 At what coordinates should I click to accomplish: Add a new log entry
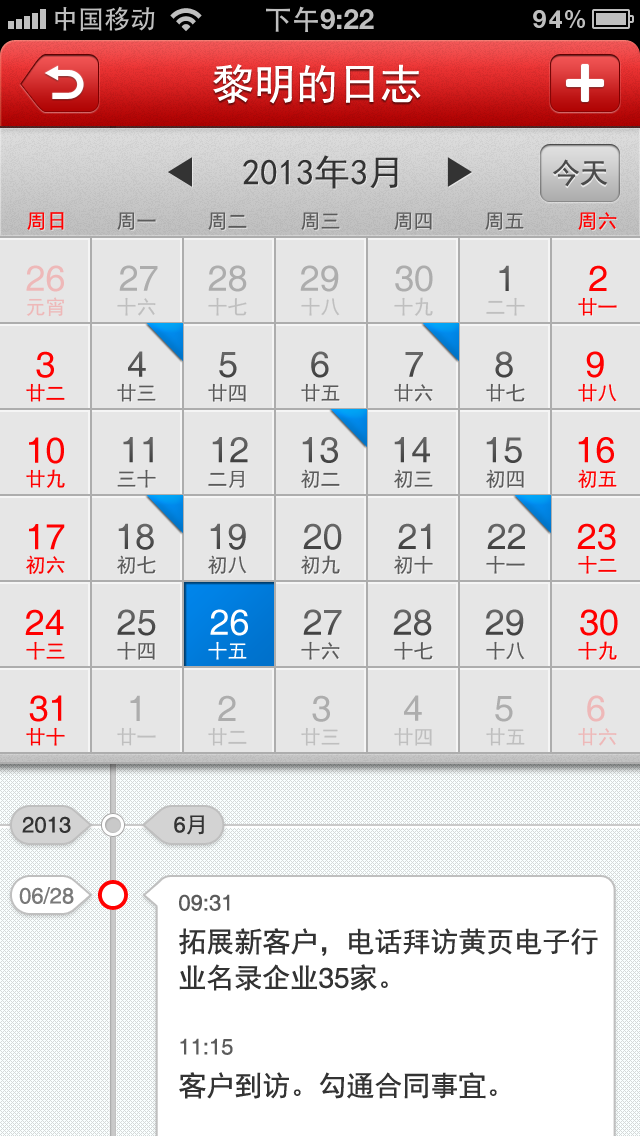(x=584, y=84)
